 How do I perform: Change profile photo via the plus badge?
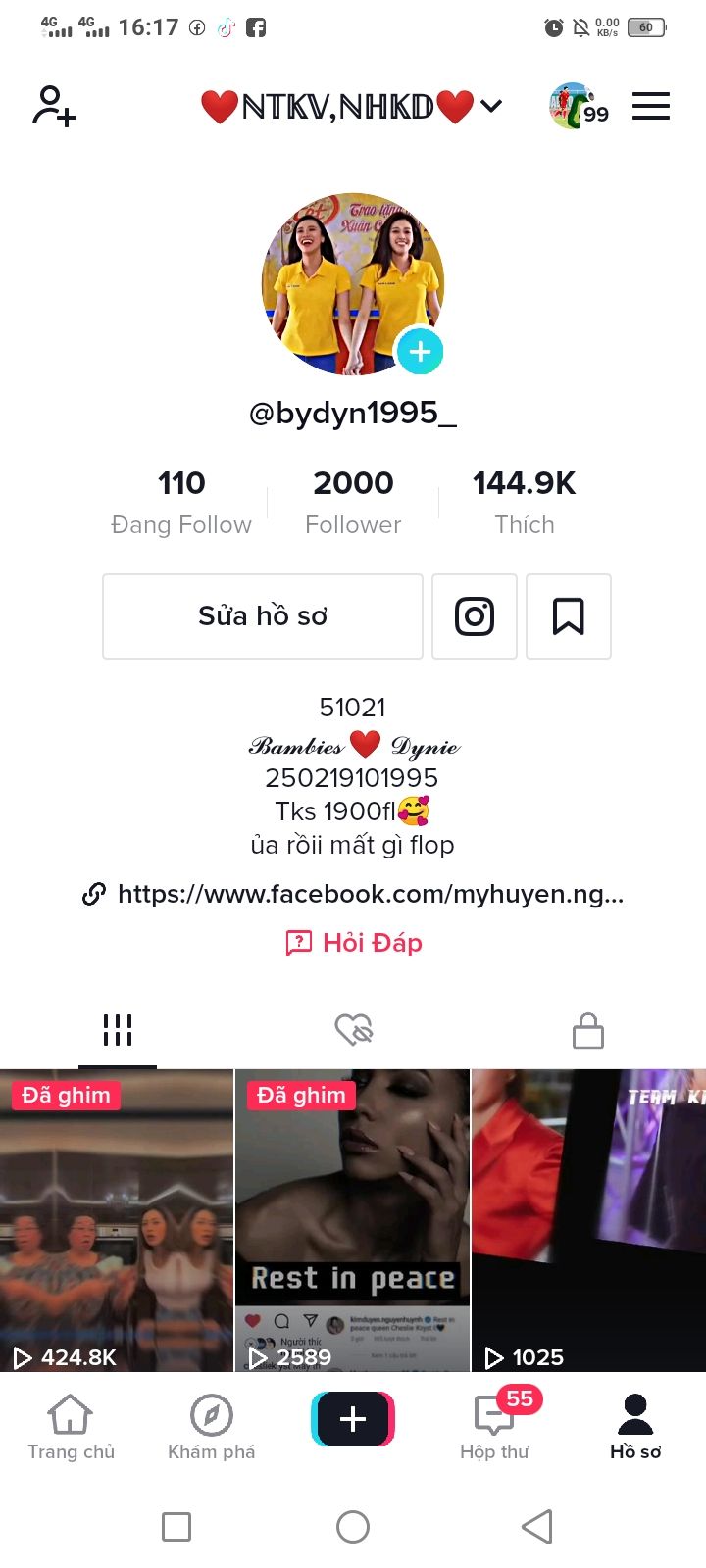point(420,351)
